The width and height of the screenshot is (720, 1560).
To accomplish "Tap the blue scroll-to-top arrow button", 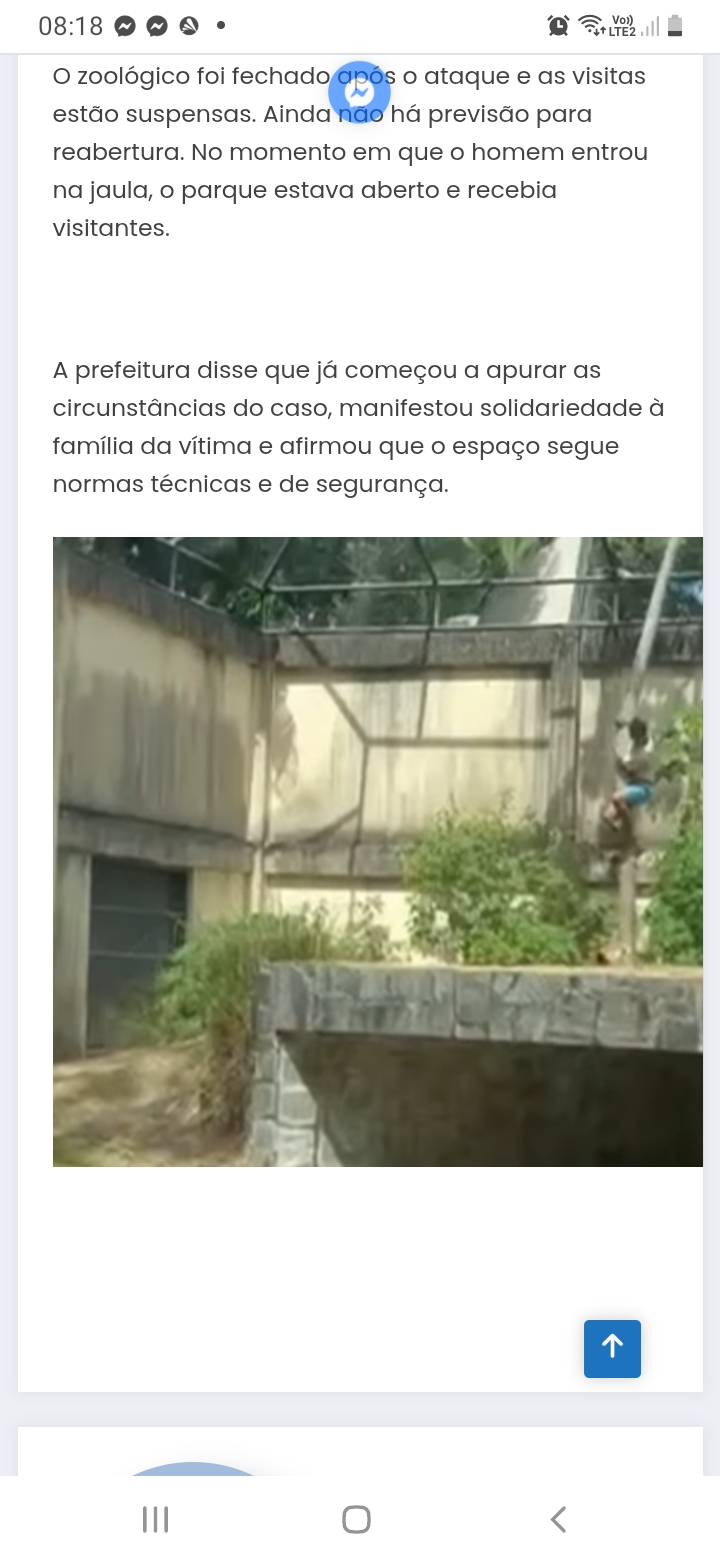I will tap(612, 1348).
